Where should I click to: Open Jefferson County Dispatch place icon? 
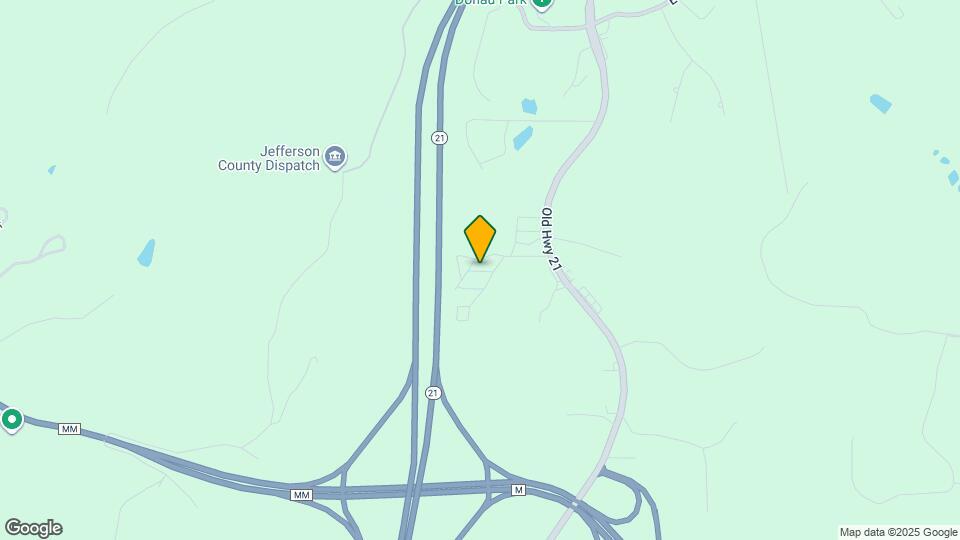pyautogui.click(x=335, y=156)
